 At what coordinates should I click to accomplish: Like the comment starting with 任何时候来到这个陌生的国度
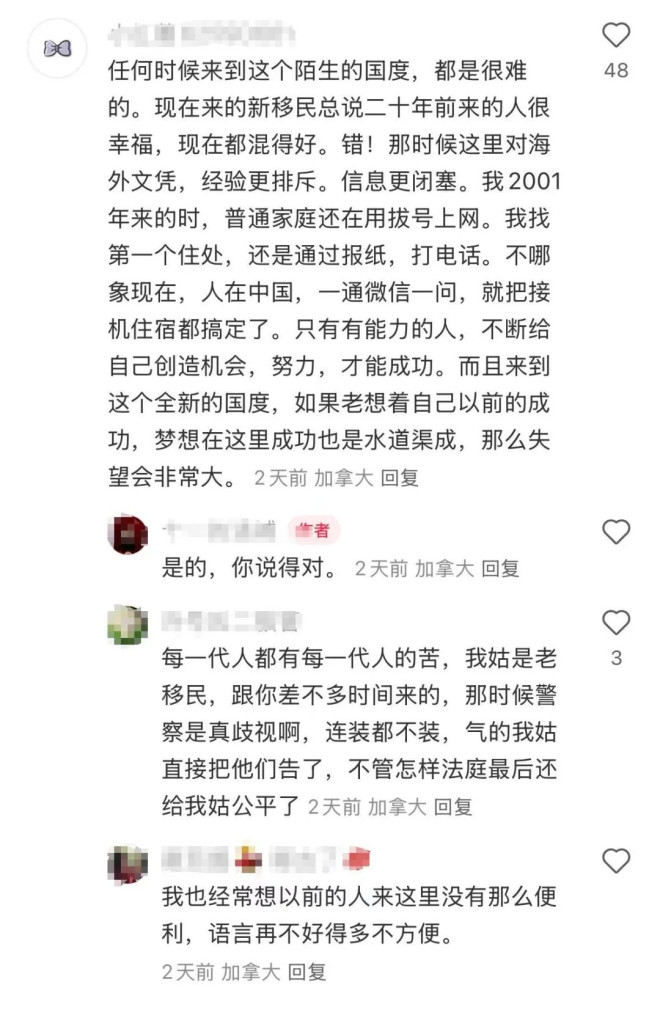(x=616, y=37)
